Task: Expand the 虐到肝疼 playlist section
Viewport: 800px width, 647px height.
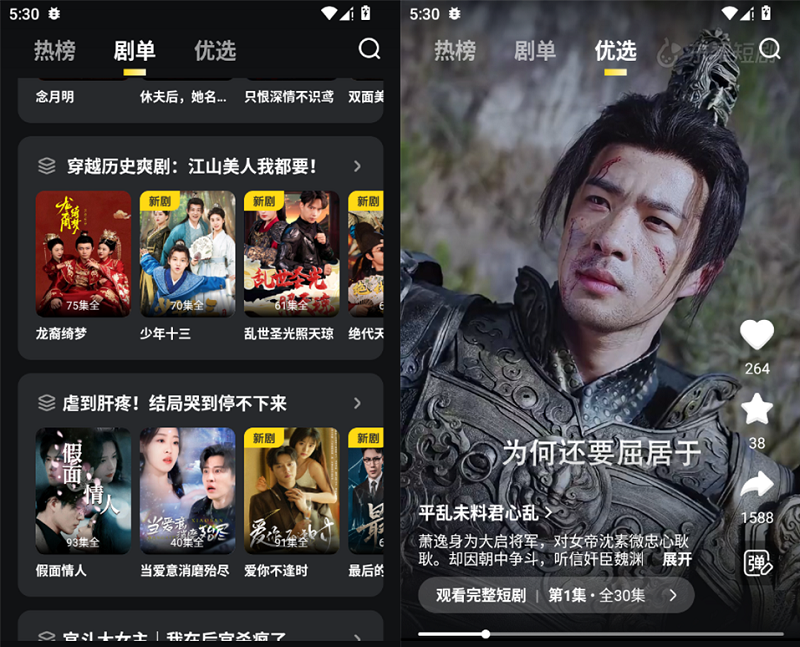Action: coord(357,403)
